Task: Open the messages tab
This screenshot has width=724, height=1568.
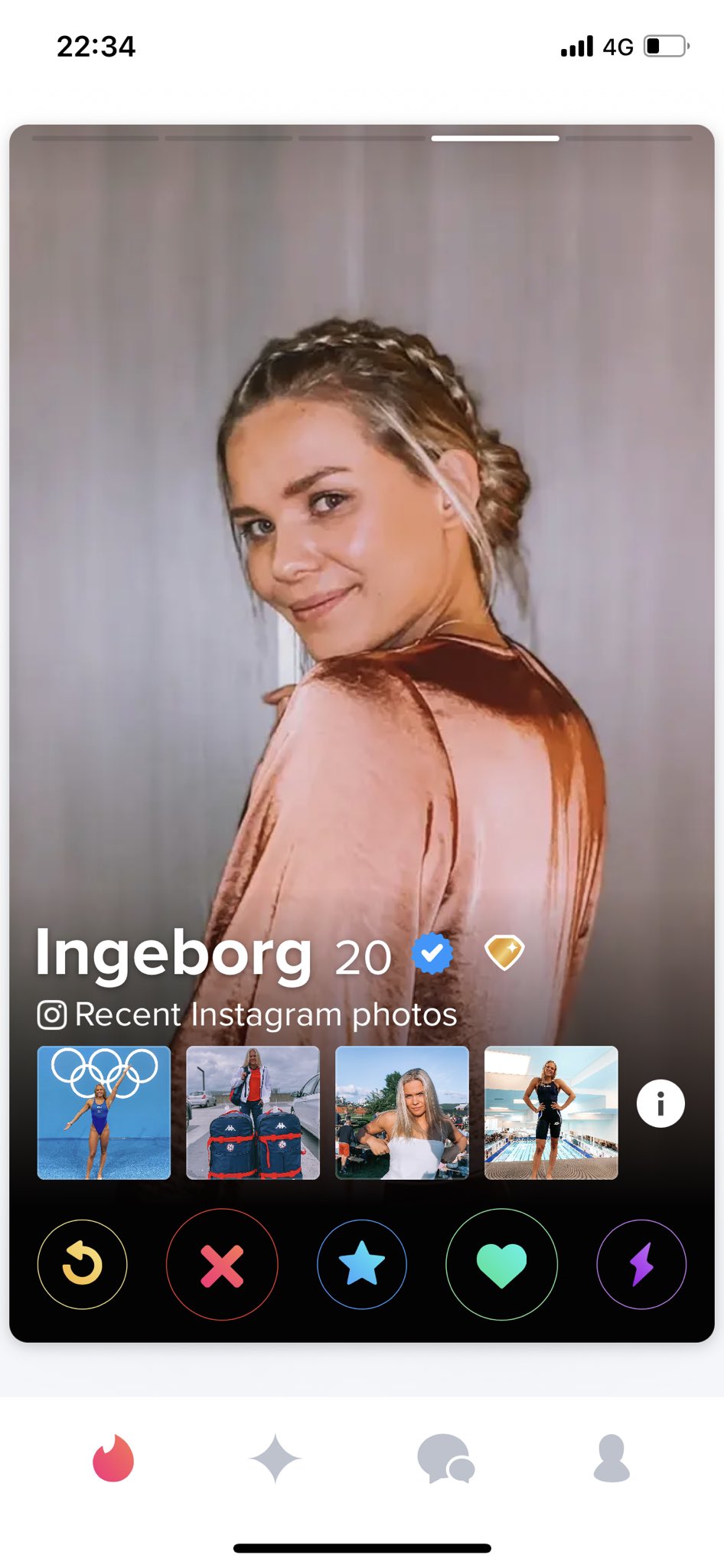Action: tap(445, 1459)
